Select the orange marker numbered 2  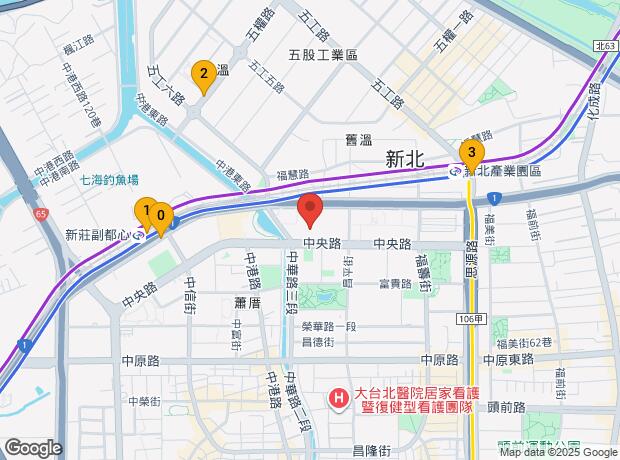point(204,77)
